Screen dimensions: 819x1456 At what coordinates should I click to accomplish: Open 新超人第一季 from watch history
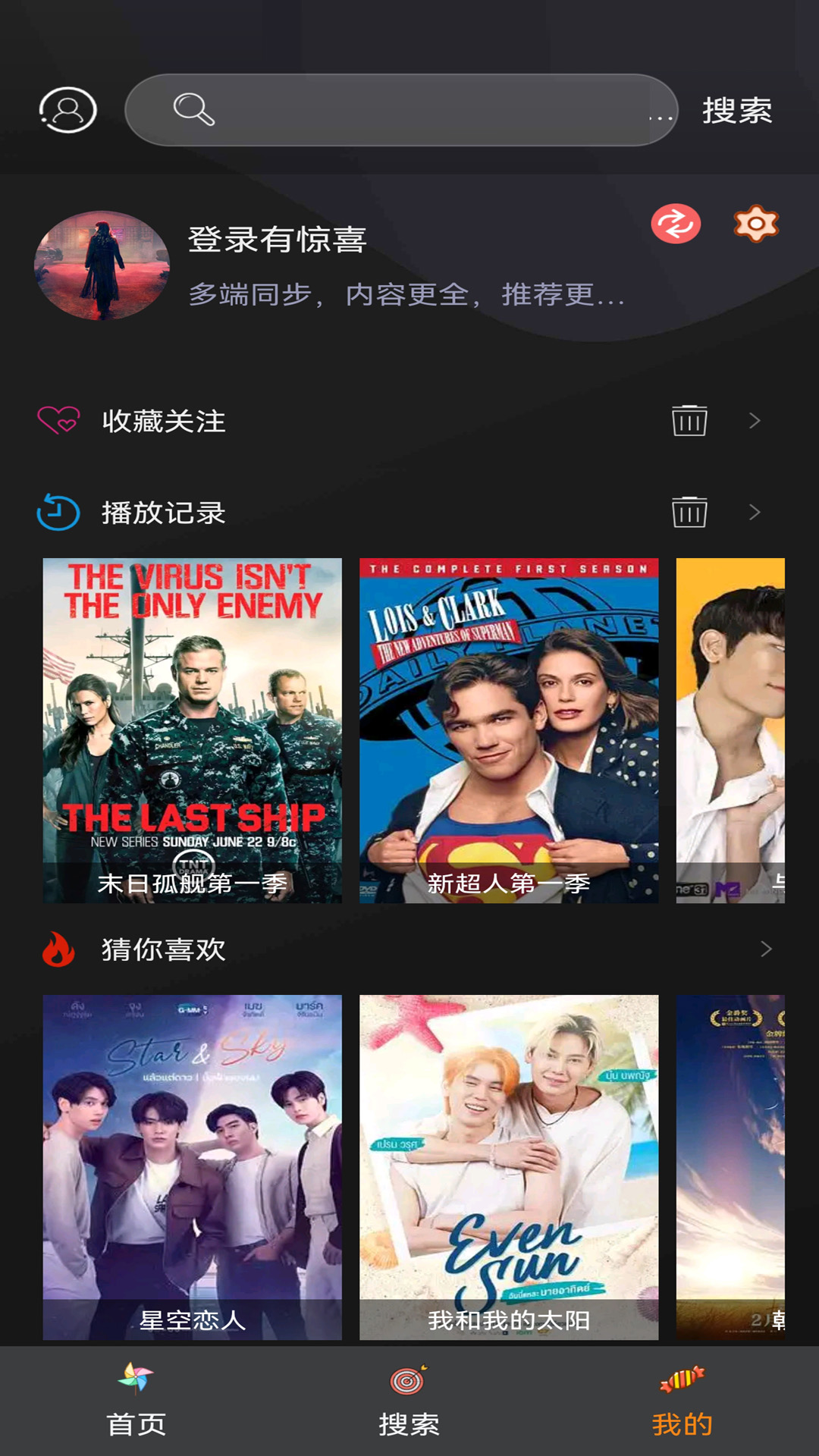(509, 730)
